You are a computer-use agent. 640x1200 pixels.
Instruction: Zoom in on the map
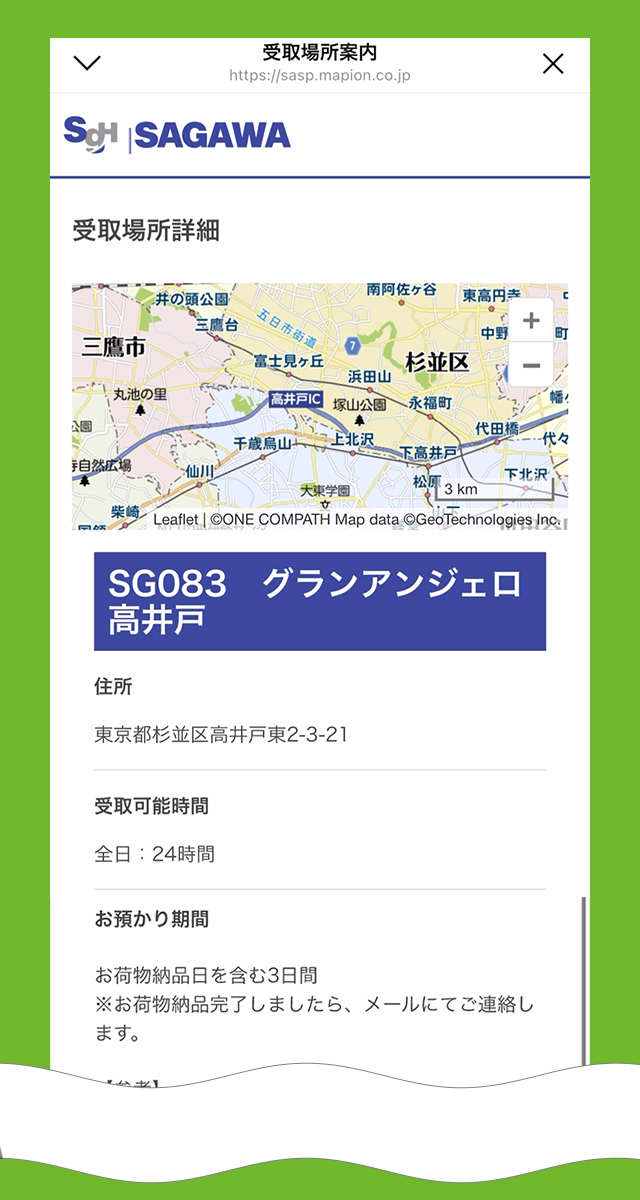[x=531, y=321]
